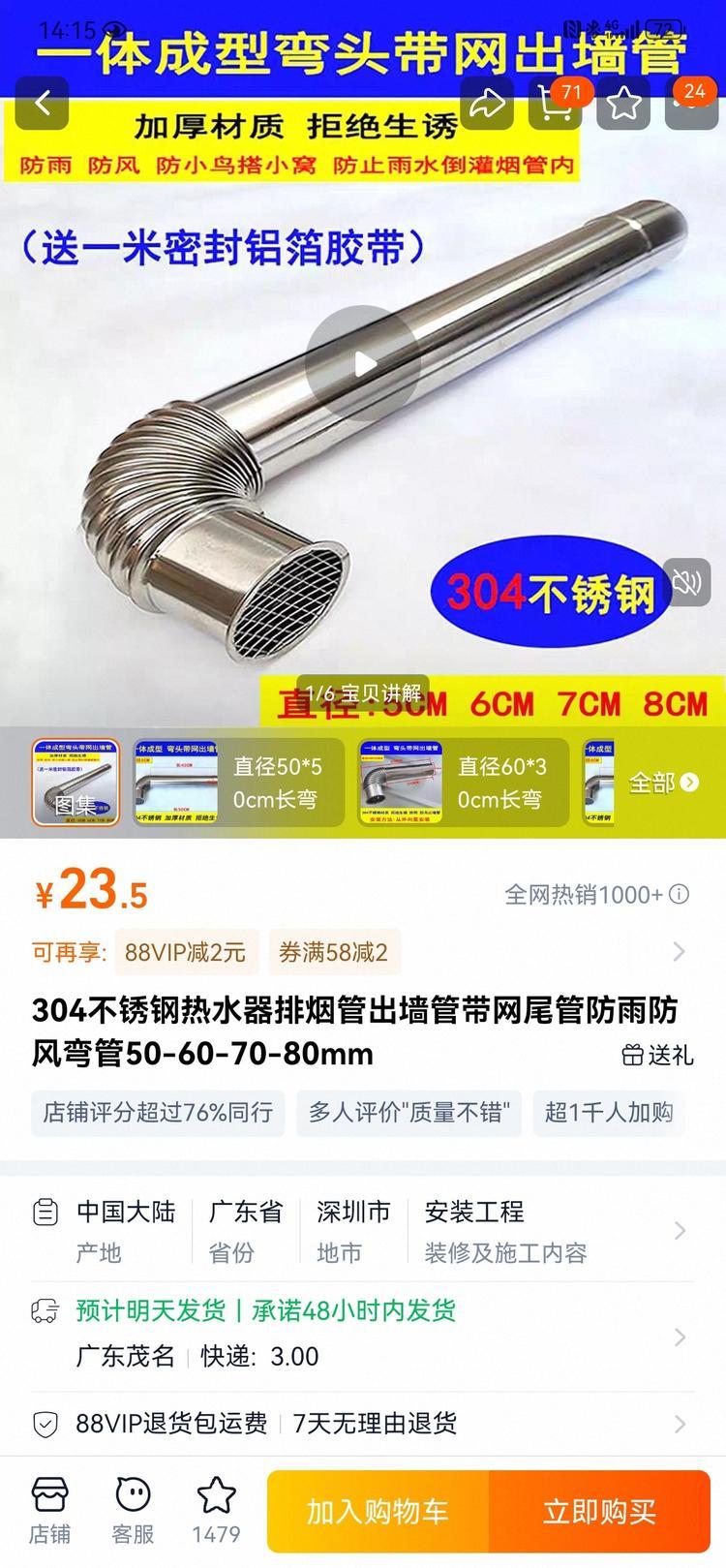View 全部 product variants

coord(663,783)
